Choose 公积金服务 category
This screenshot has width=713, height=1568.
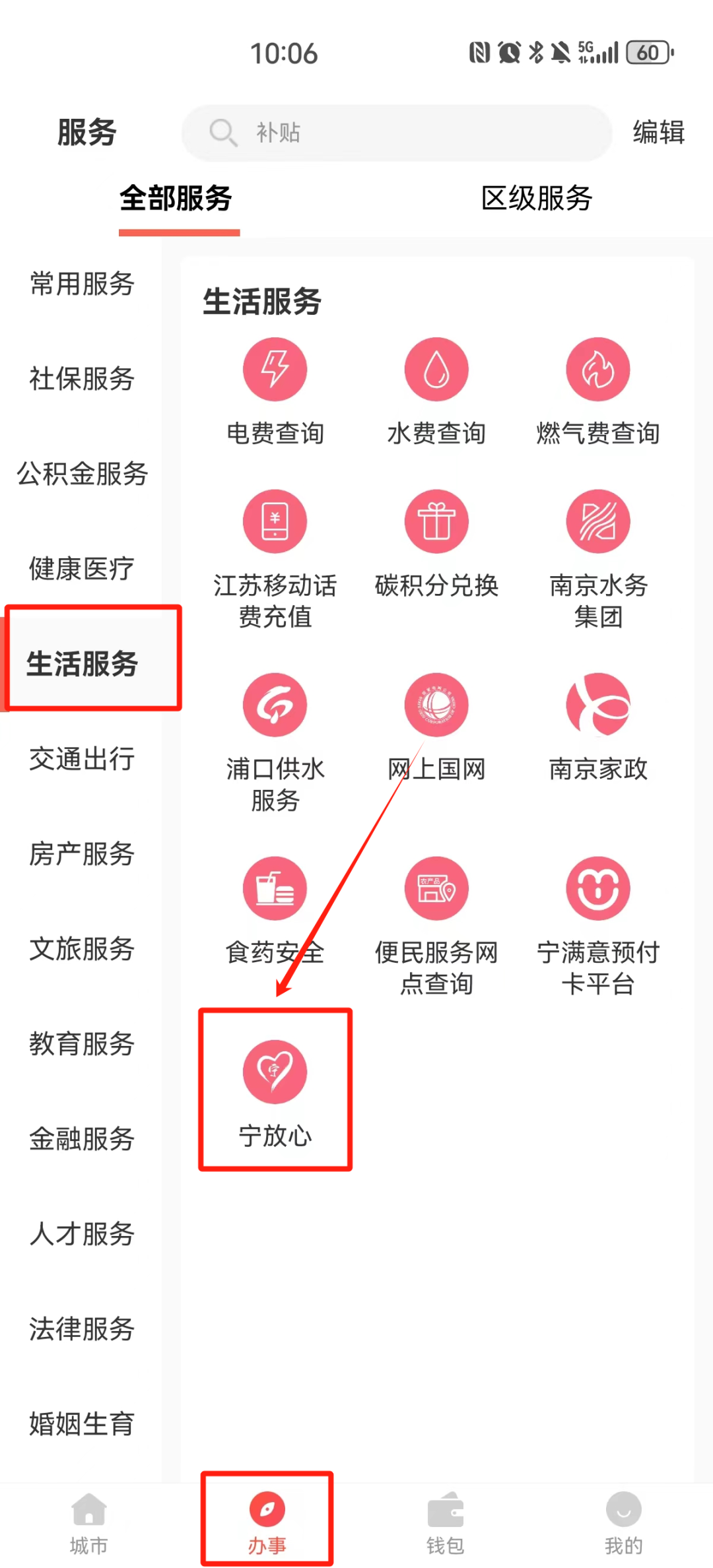click(x=82, y=474)
